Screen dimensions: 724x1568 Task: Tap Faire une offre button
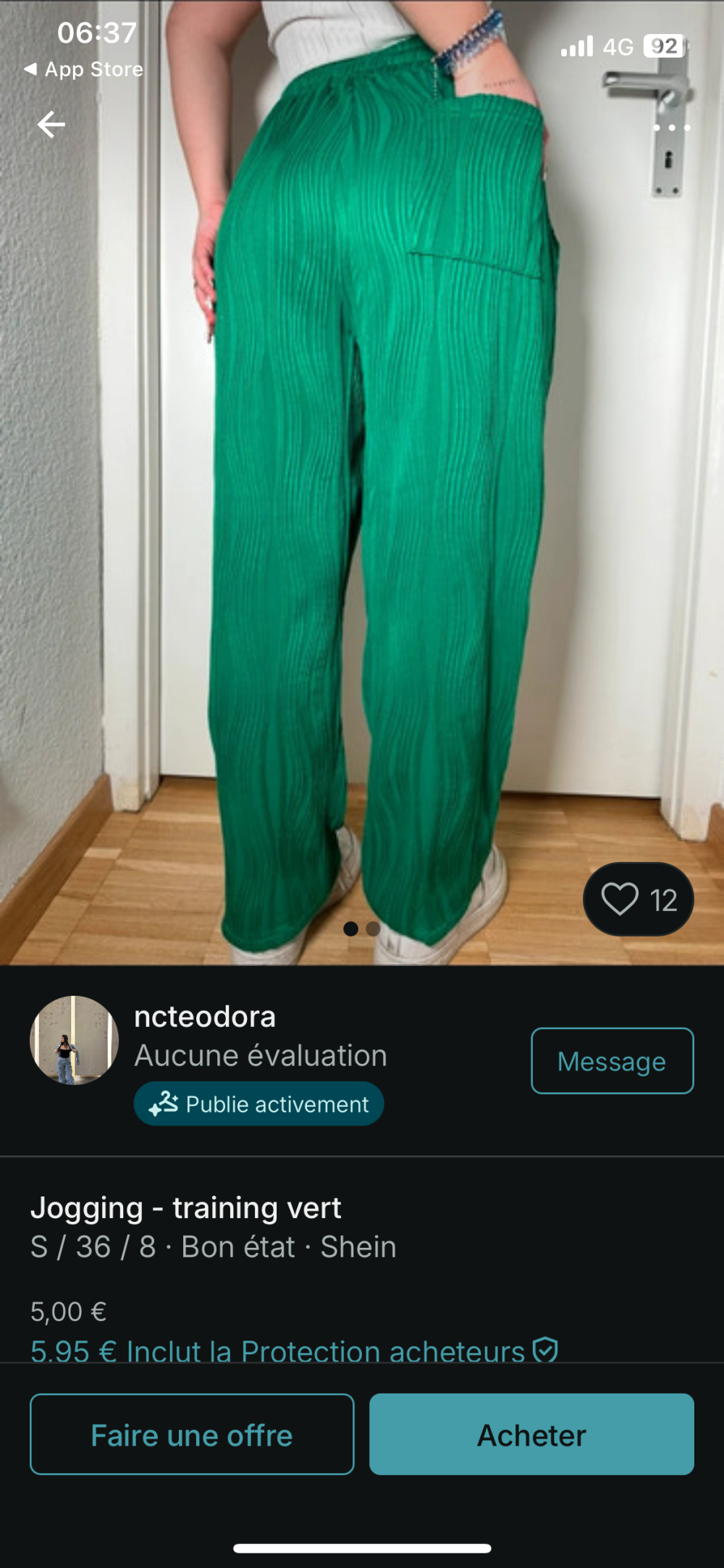192,1435
